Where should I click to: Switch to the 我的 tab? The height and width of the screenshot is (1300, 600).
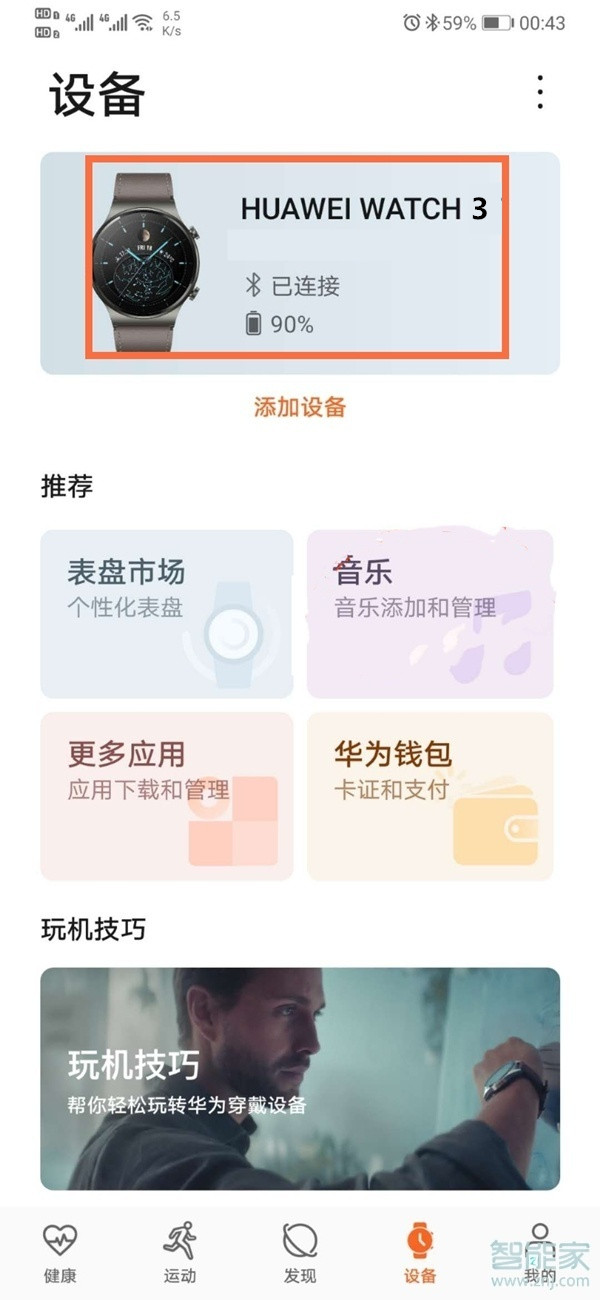click(x=540, y=1253)
